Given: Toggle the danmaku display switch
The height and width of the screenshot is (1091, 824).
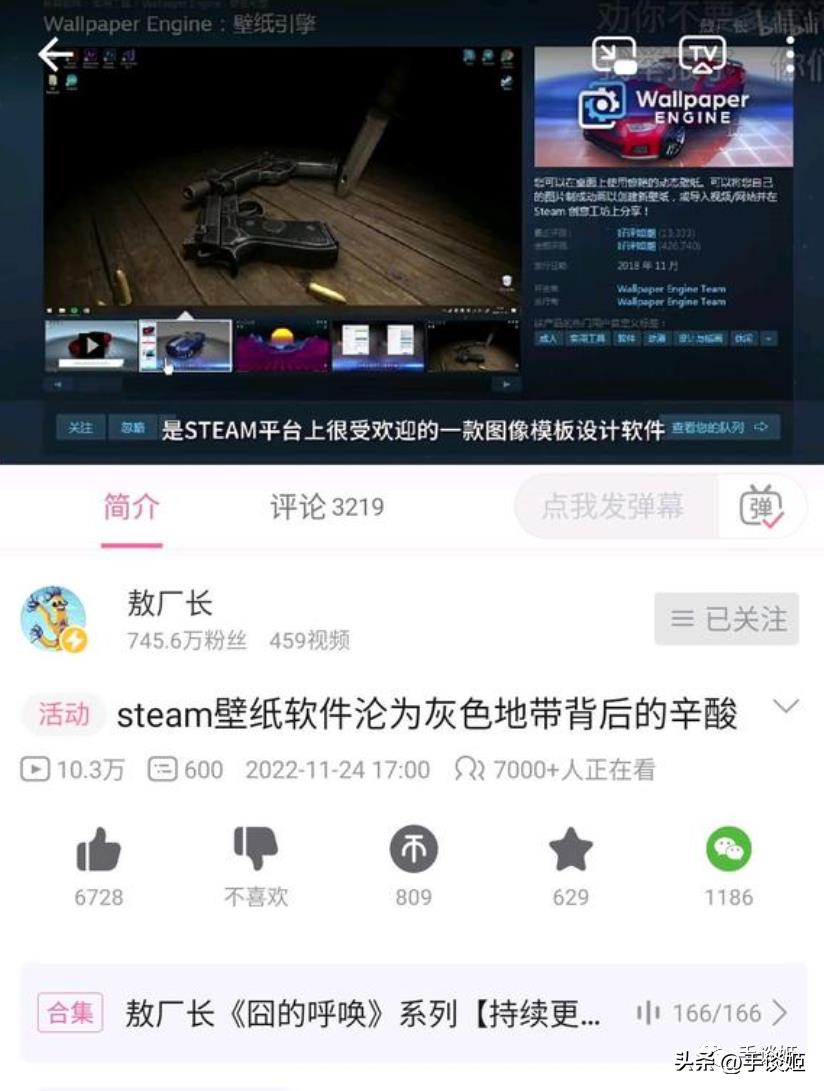Looking at the screenshot, I should click(x=762, y=507).
